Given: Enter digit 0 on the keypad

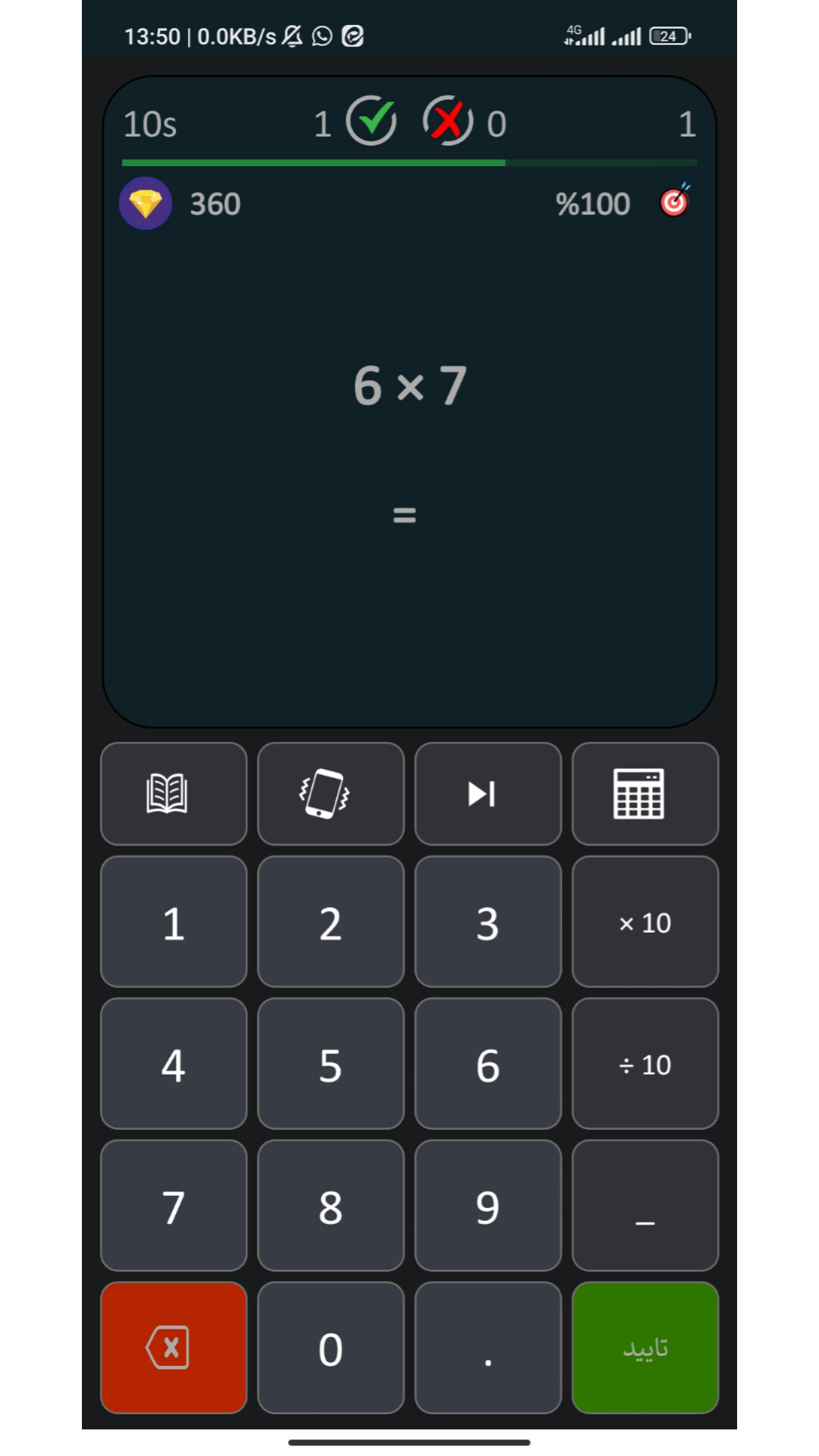Looking at the screenshot, I should point(331,1348).
